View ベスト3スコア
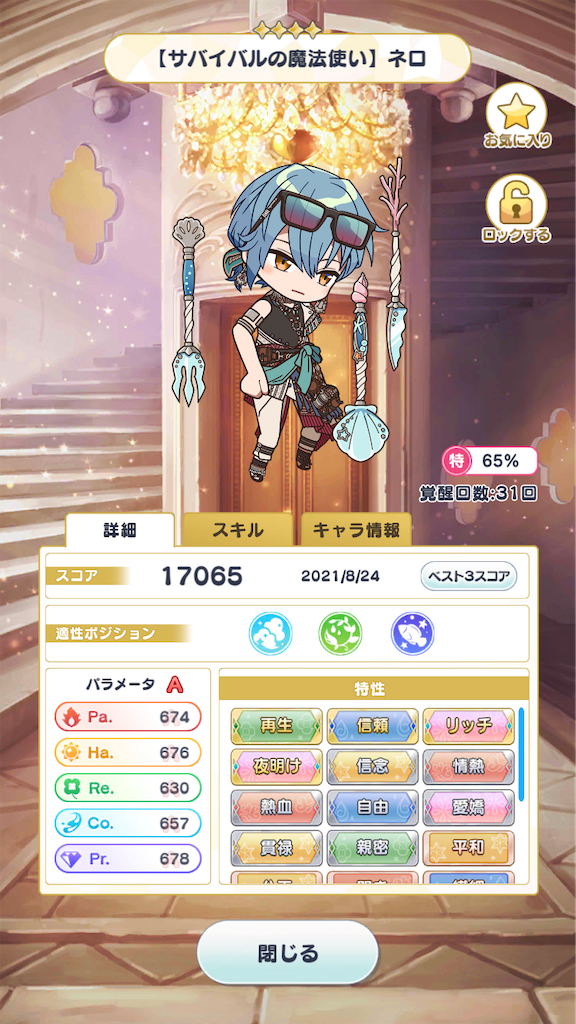Screen dimensions: 576x1024 468,576
